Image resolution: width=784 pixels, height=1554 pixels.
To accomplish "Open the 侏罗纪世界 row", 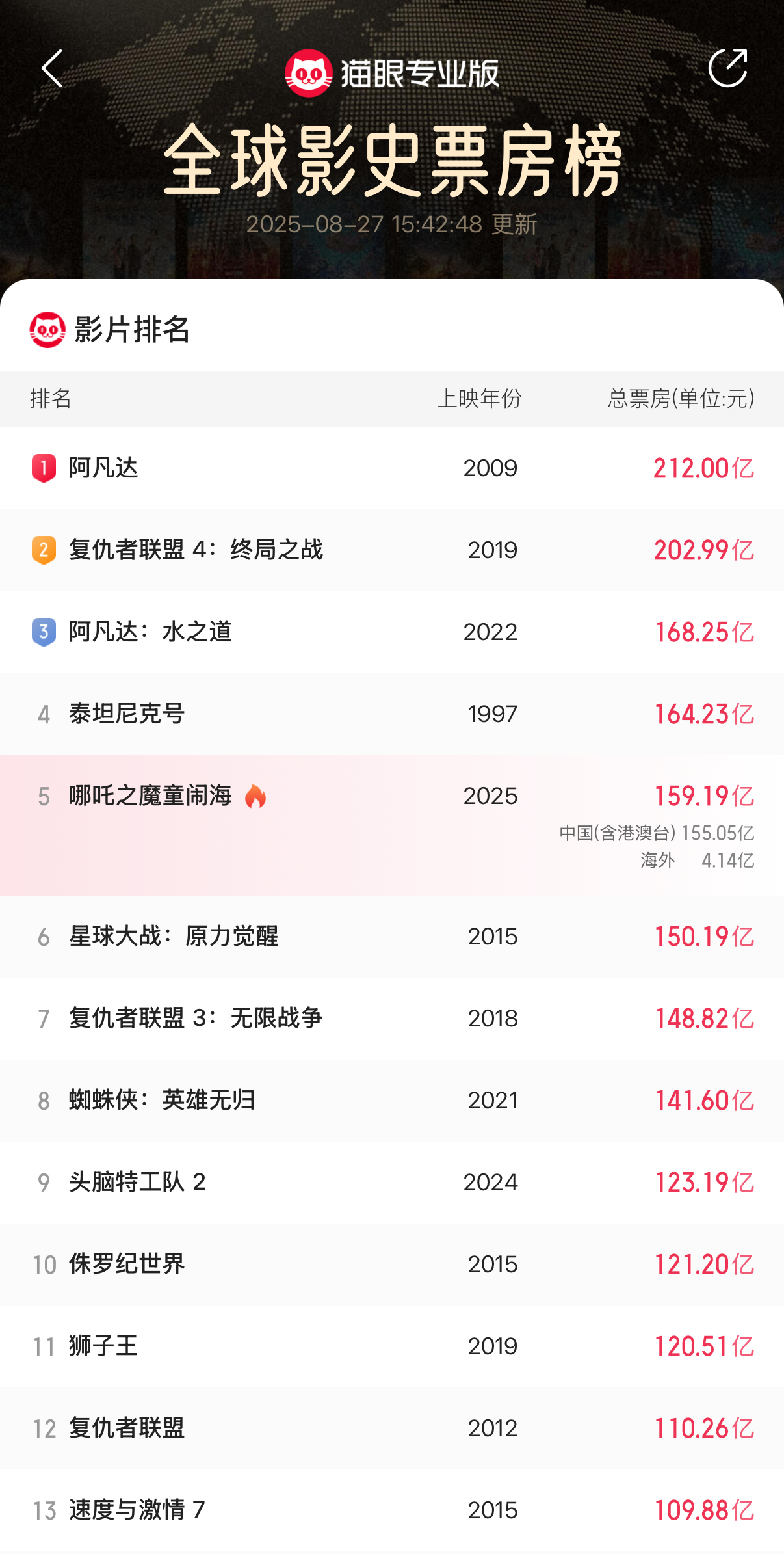I will tap(392, 1265).
